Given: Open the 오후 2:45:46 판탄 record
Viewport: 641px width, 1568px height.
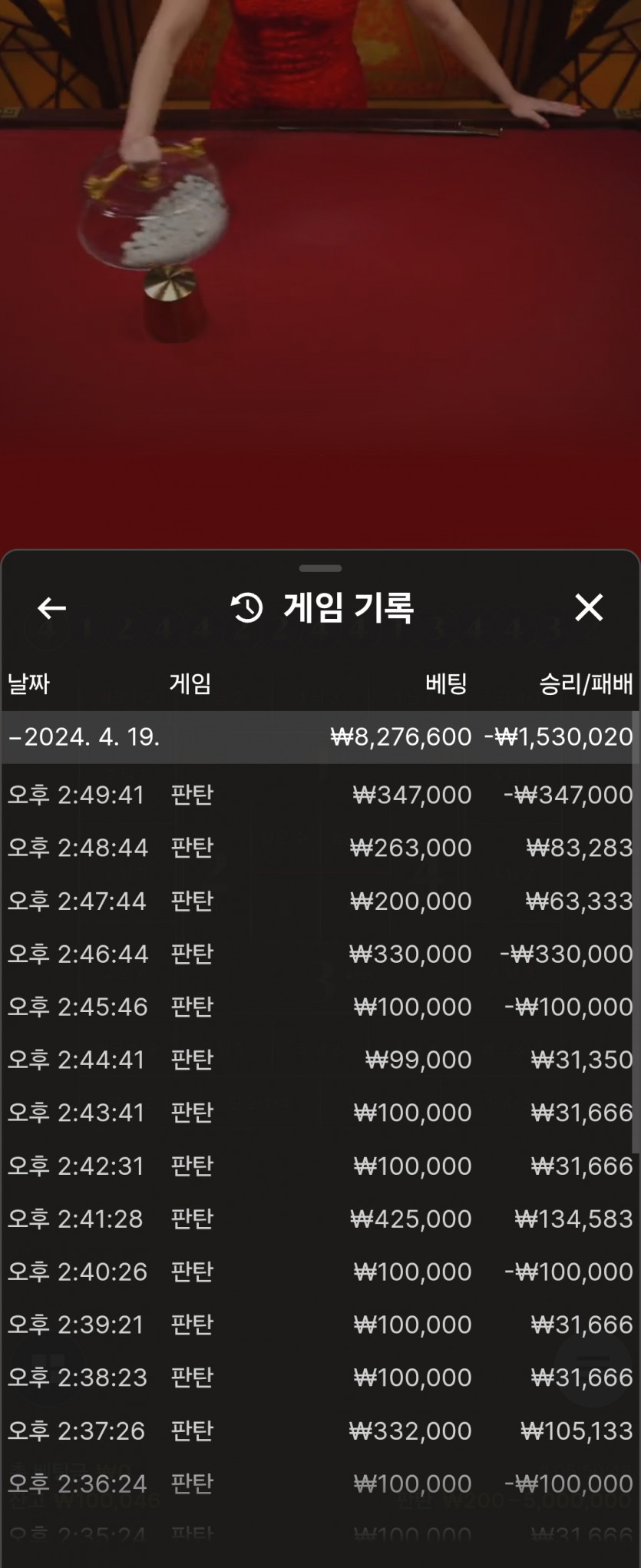Looking at the screenshot, I should (319, 1007).
